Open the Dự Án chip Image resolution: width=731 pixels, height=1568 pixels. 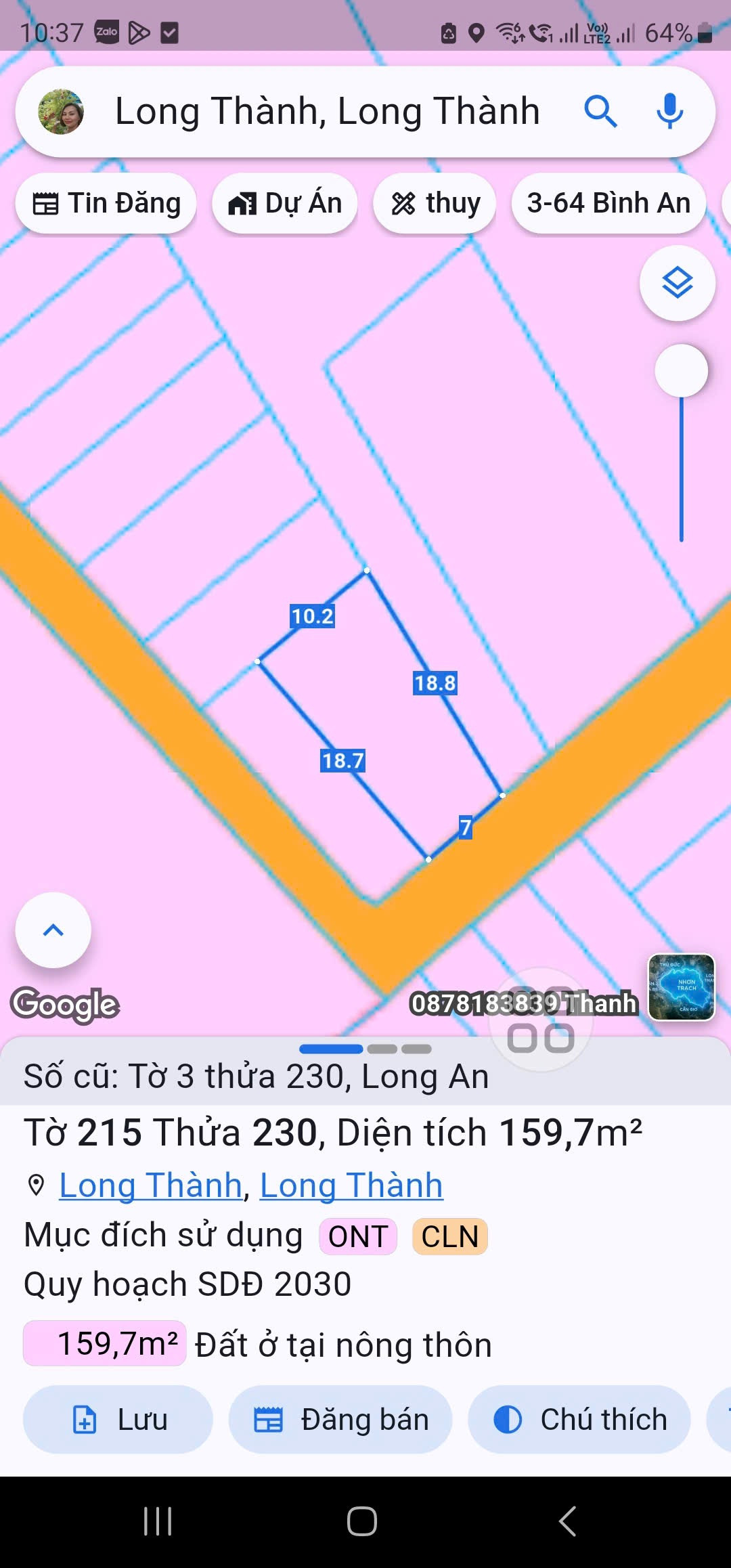coord(285,203)
